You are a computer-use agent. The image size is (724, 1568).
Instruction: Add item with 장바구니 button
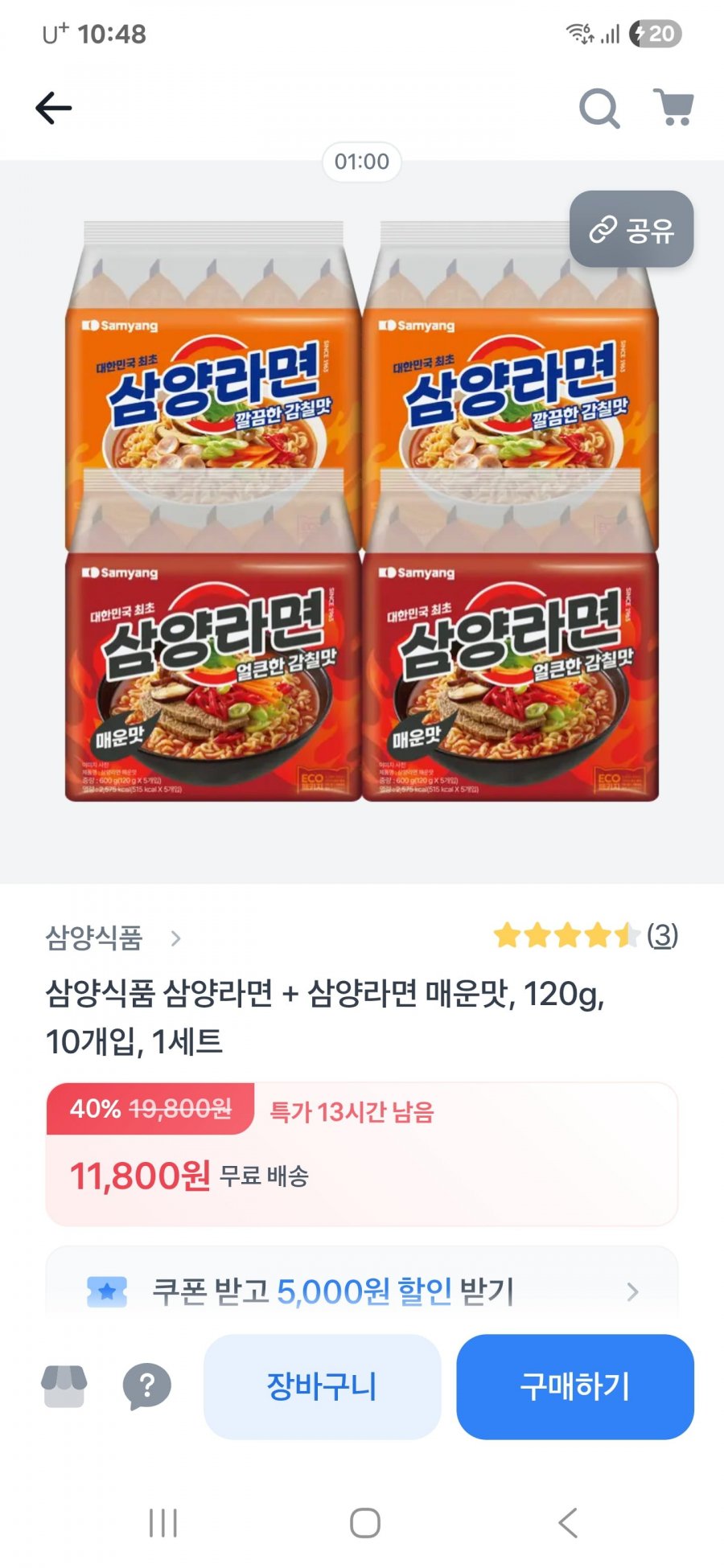coord(322,1386)
